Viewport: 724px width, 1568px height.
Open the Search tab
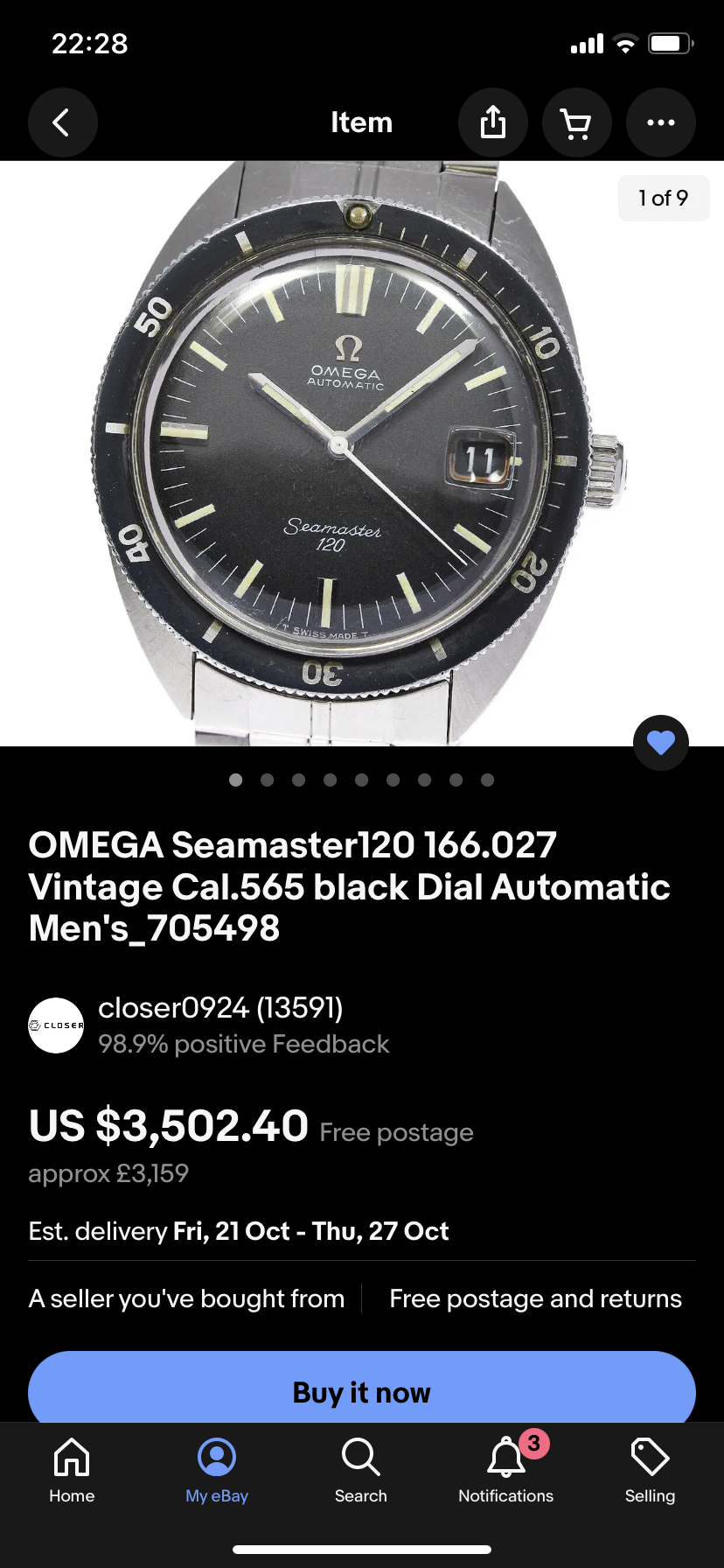point(360,1472)
